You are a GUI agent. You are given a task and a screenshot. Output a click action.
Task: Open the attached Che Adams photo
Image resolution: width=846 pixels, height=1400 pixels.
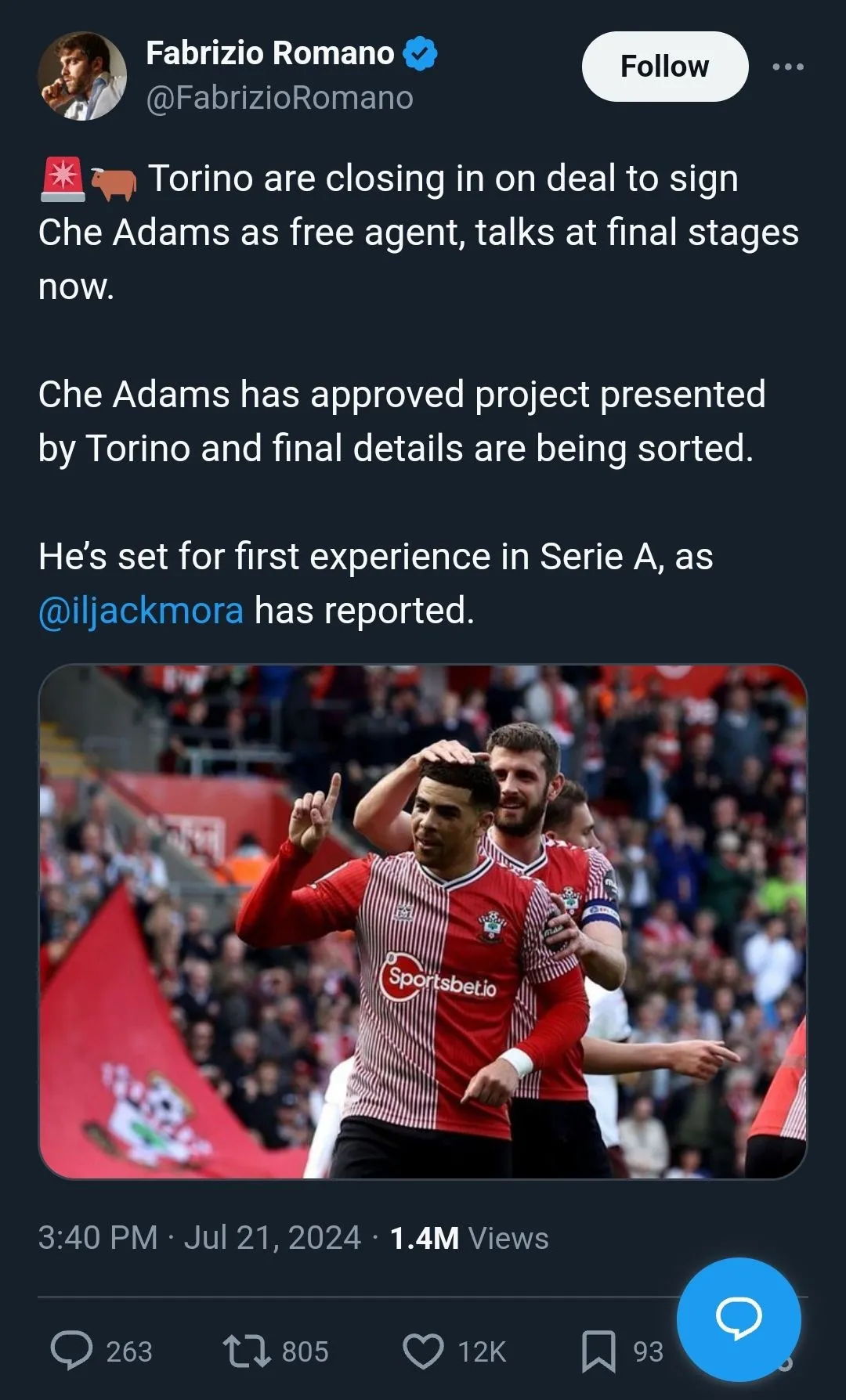coord(423,922)
